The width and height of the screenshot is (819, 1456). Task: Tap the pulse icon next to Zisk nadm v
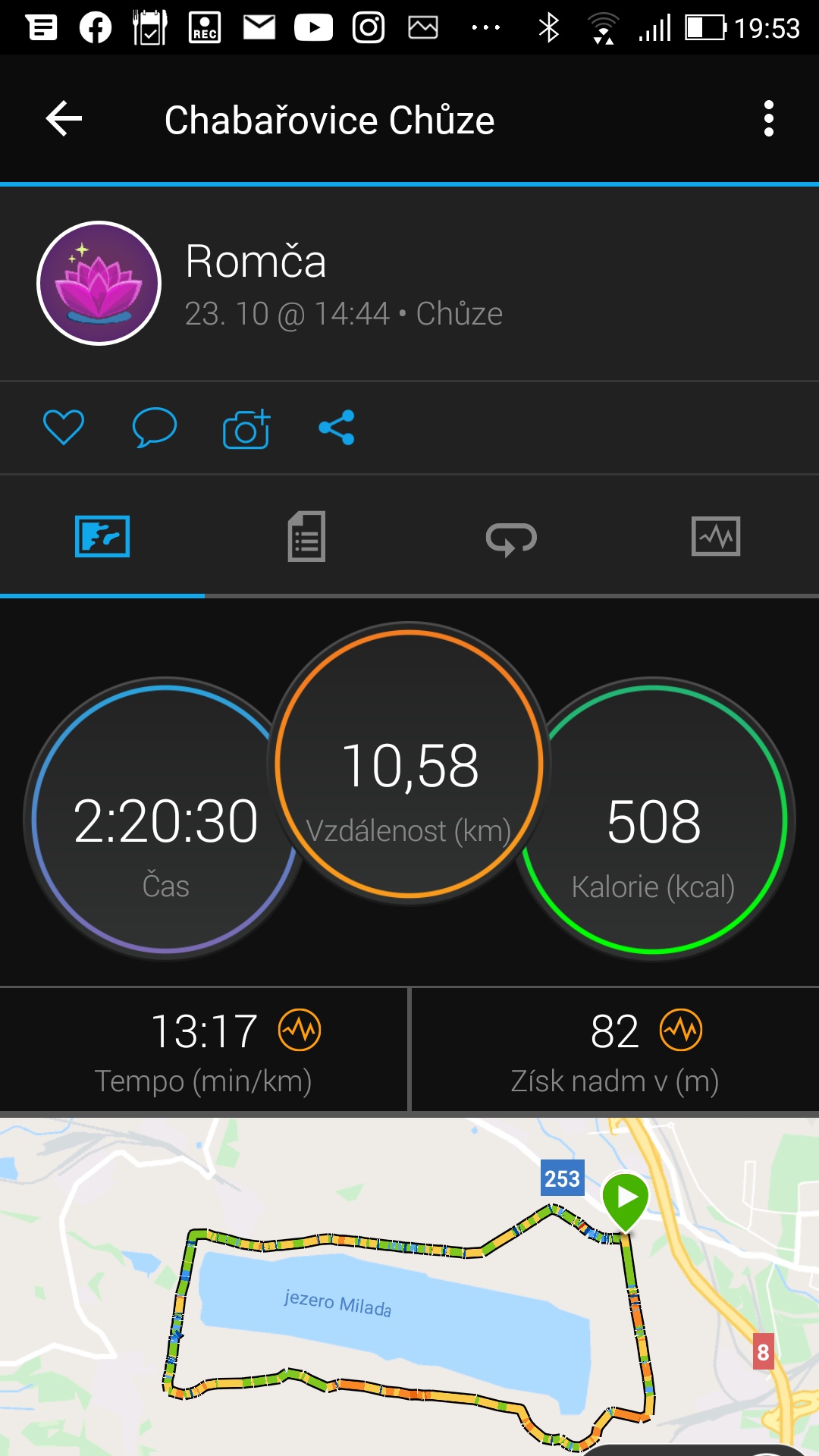[681, 1031]
